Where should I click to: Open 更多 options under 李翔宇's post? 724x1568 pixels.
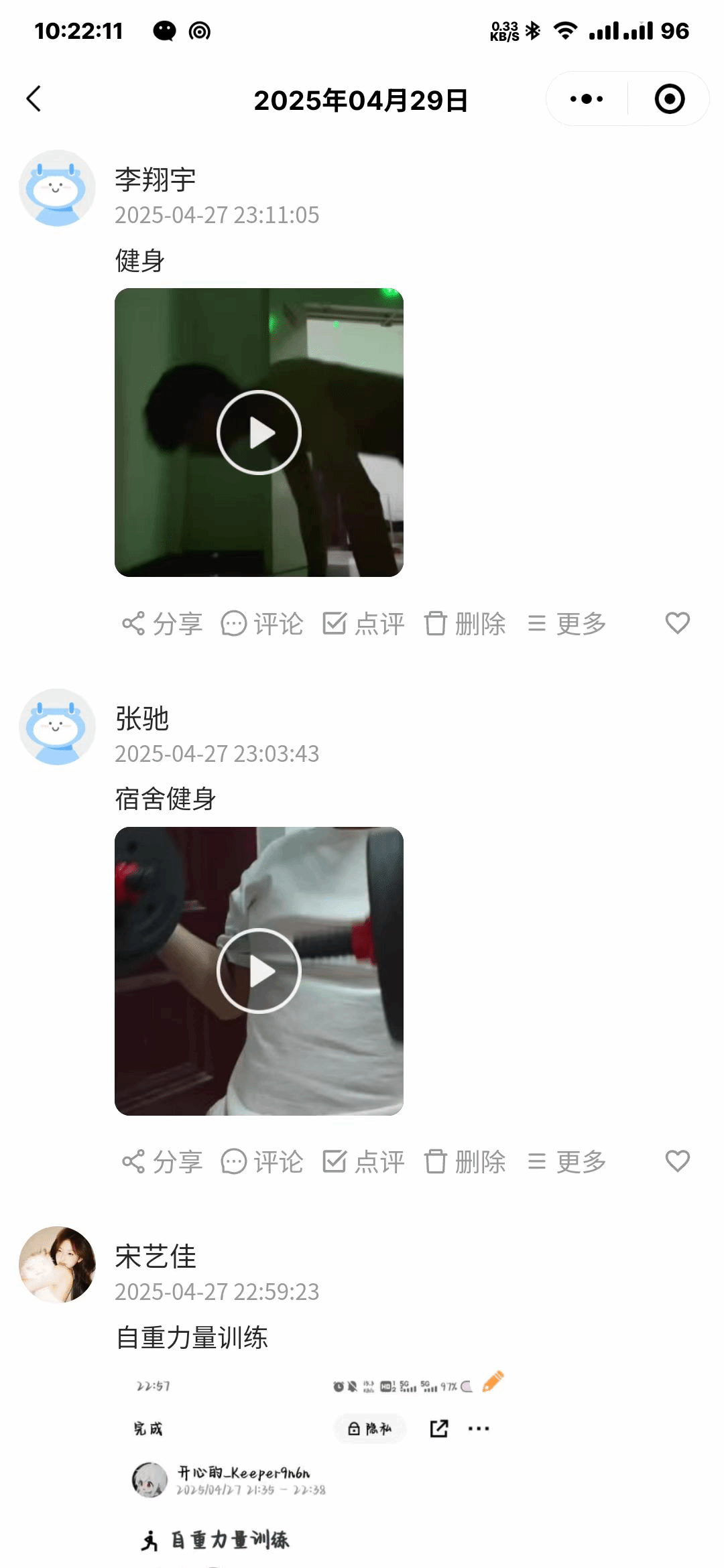click(x=566, y=623)
